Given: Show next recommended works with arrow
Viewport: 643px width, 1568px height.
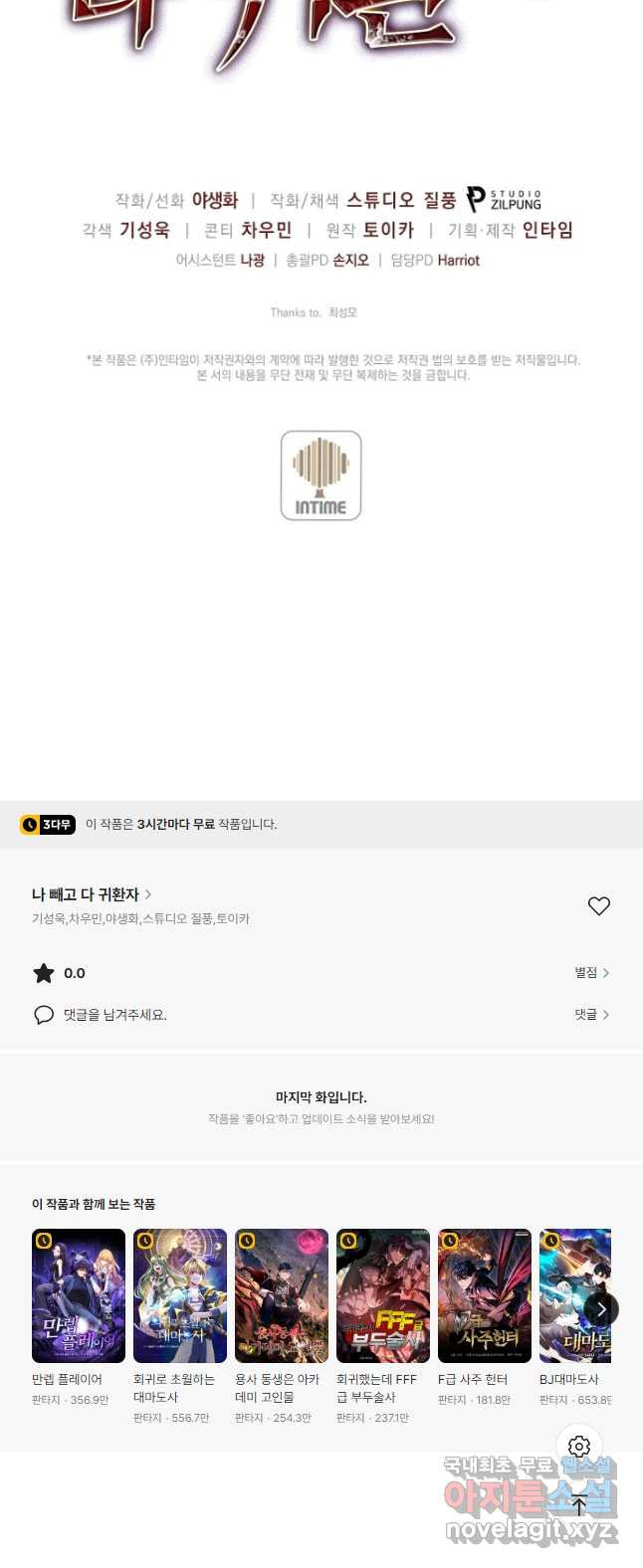Looking at the screenshot, I should (x=600, y=1309).
